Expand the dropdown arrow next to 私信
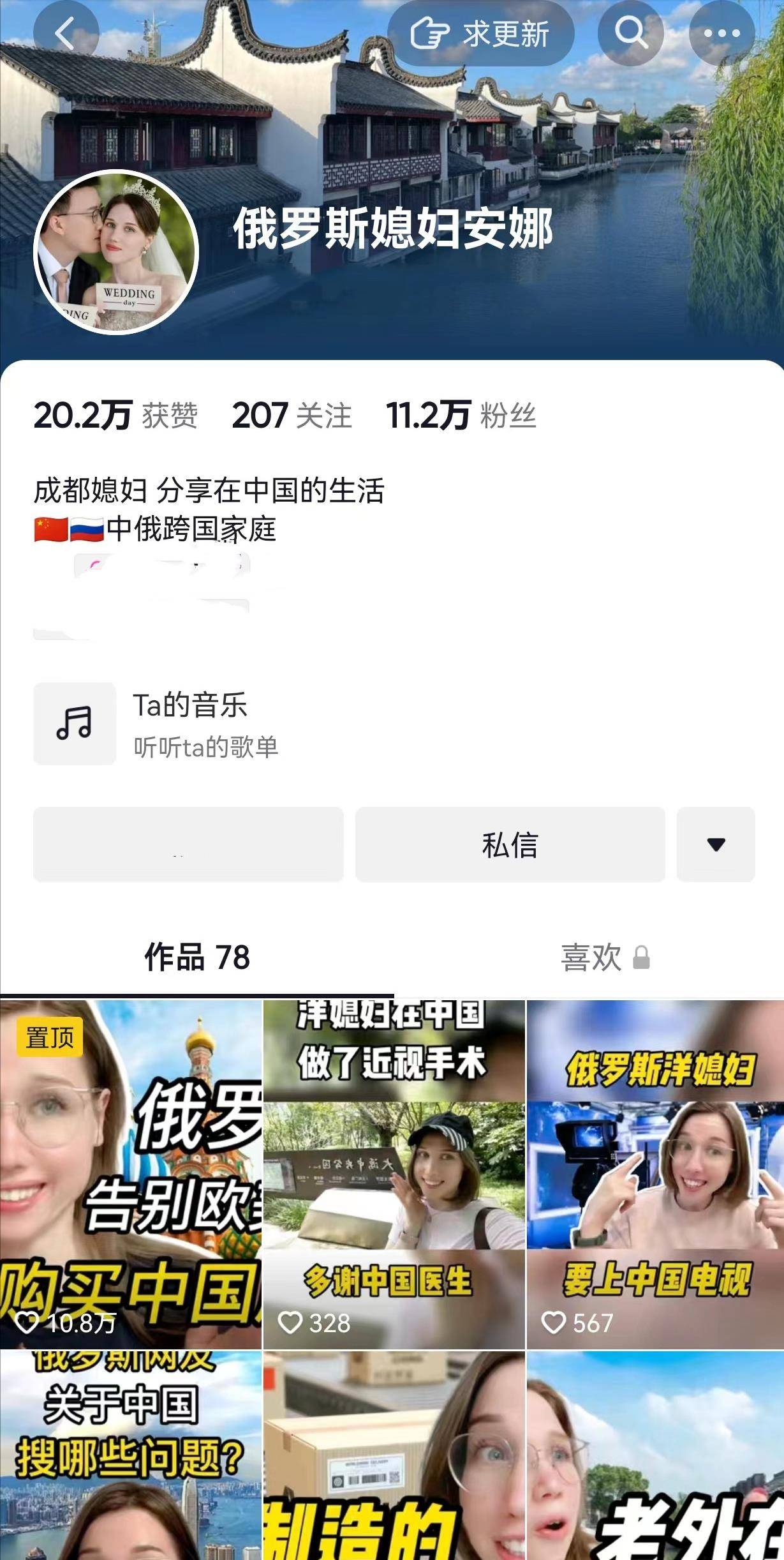The image size is (784, 1560). click(x=715, y=844)
